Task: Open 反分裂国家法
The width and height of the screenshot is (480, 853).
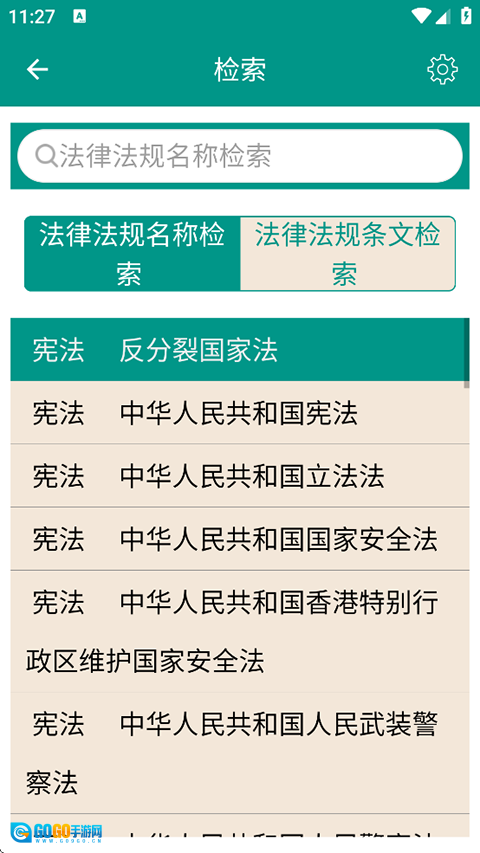Action: point(240,350)
